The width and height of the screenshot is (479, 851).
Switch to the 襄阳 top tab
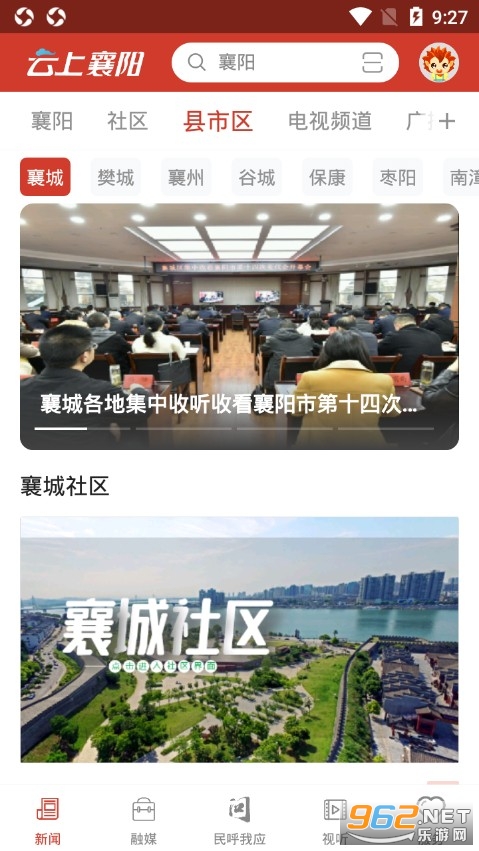point(52,121)
